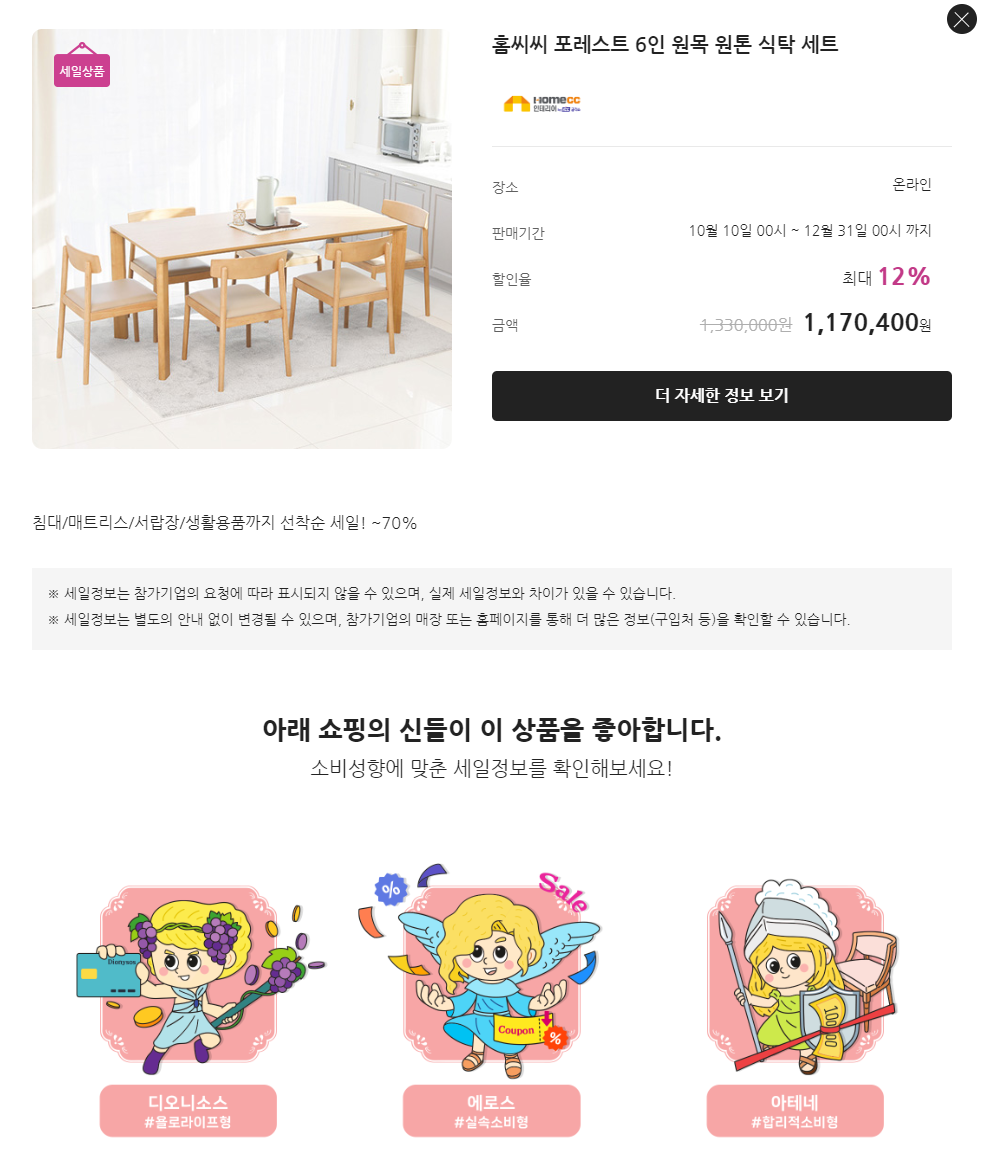Close the product detail popup
This screenshot has height=1175, width=985.
[x=961, y=19]
